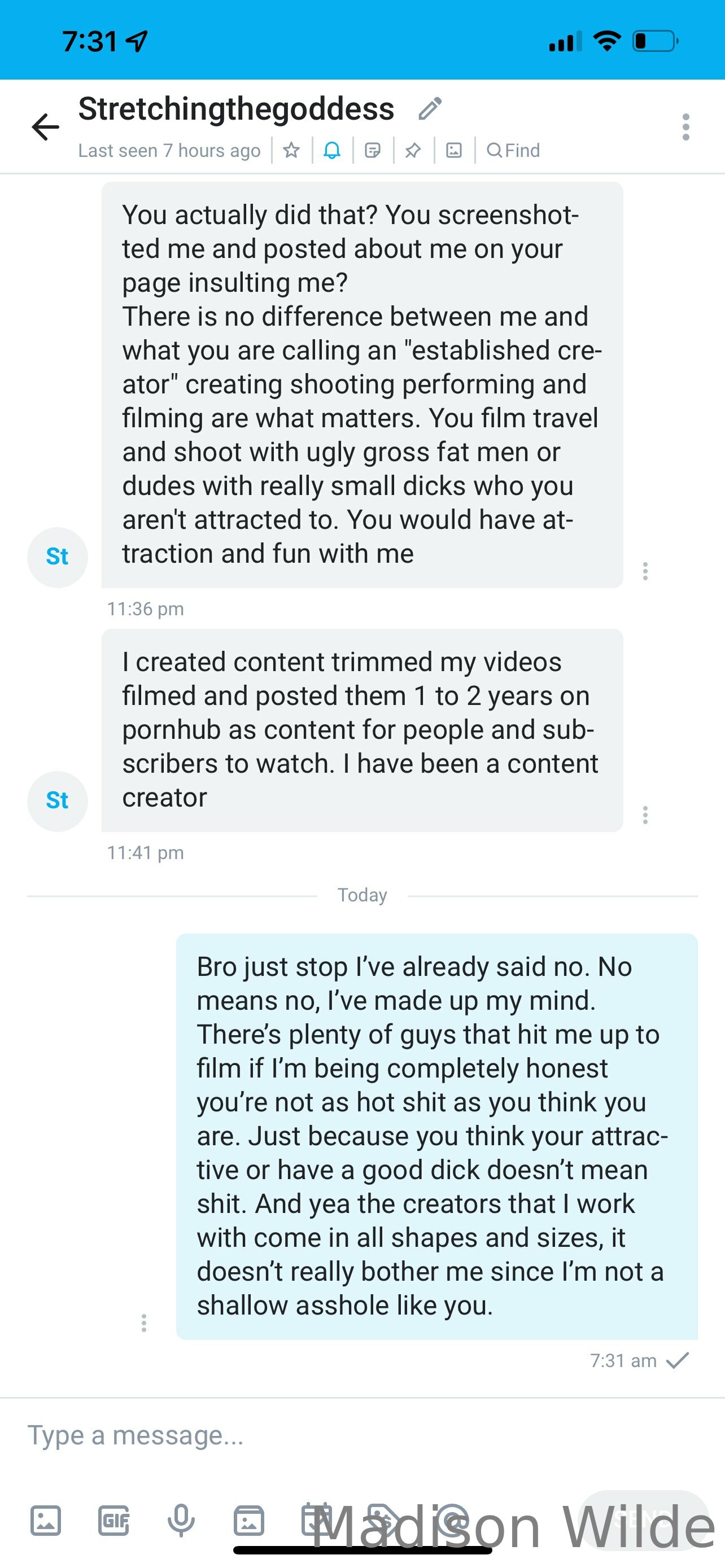
Task: Attach a photo using the image icon
Action: tap(46, 1521)
